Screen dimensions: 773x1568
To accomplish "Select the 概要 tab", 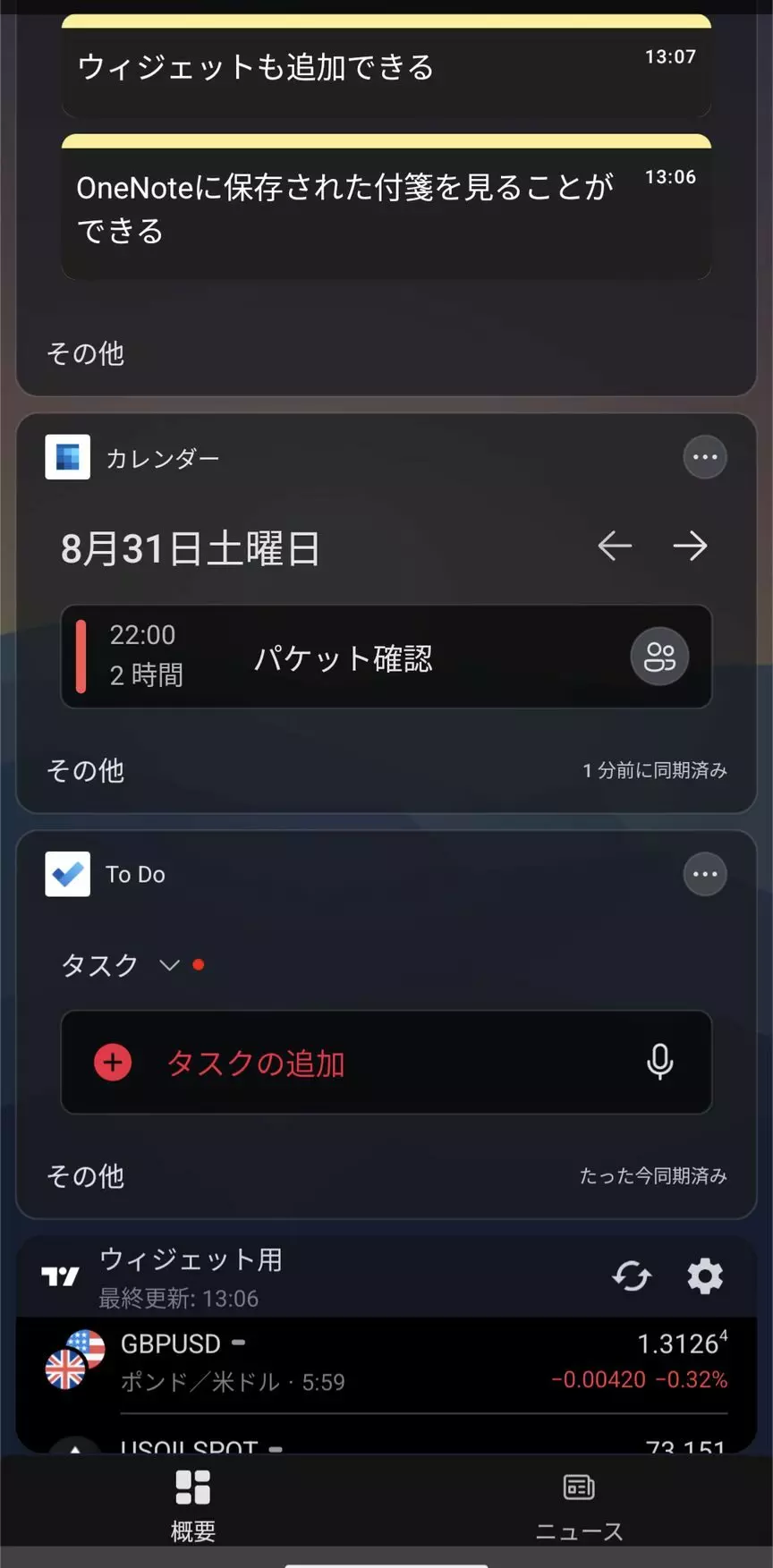I will point(193,1508).
